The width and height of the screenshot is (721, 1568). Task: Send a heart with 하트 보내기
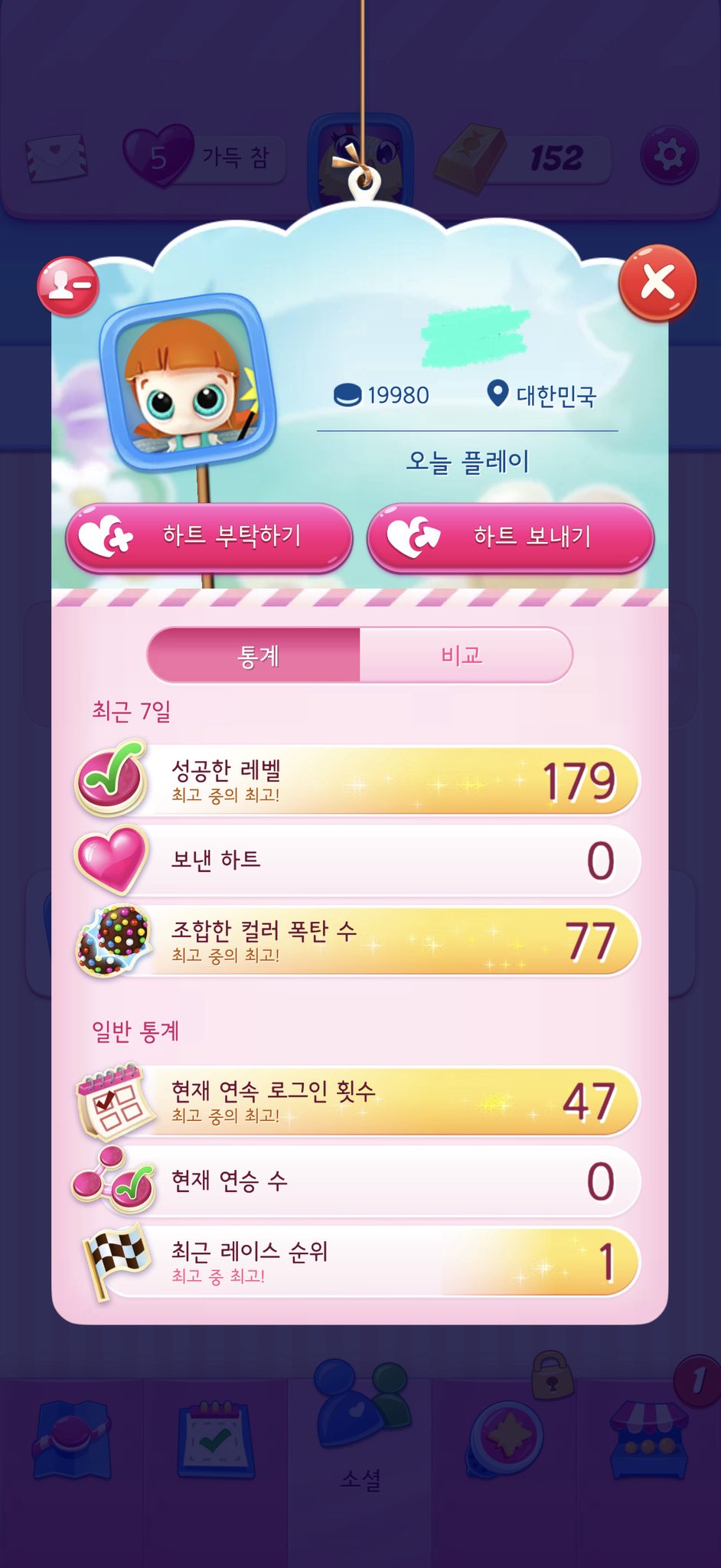[x=511, y=537]
